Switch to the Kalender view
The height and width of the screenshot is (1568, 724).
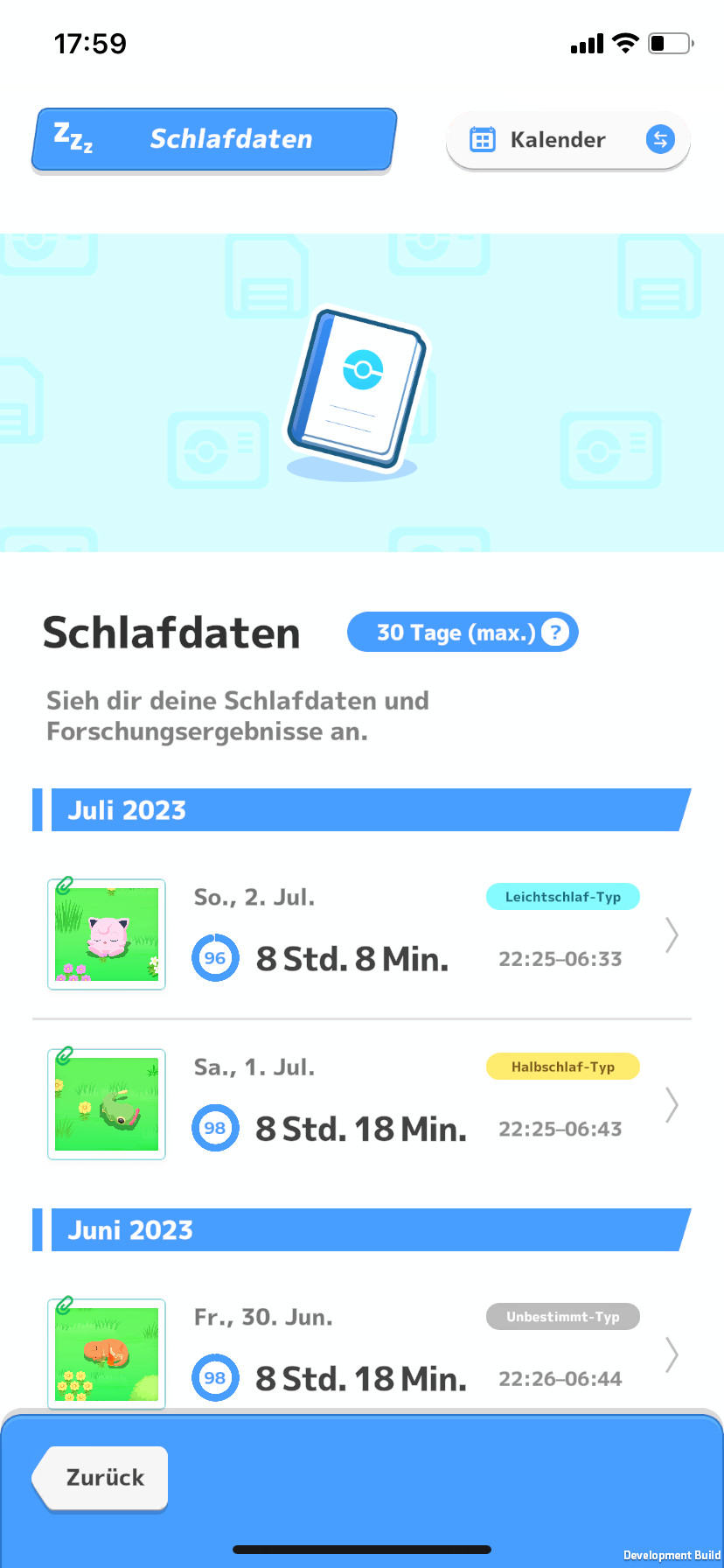point(567,140)
